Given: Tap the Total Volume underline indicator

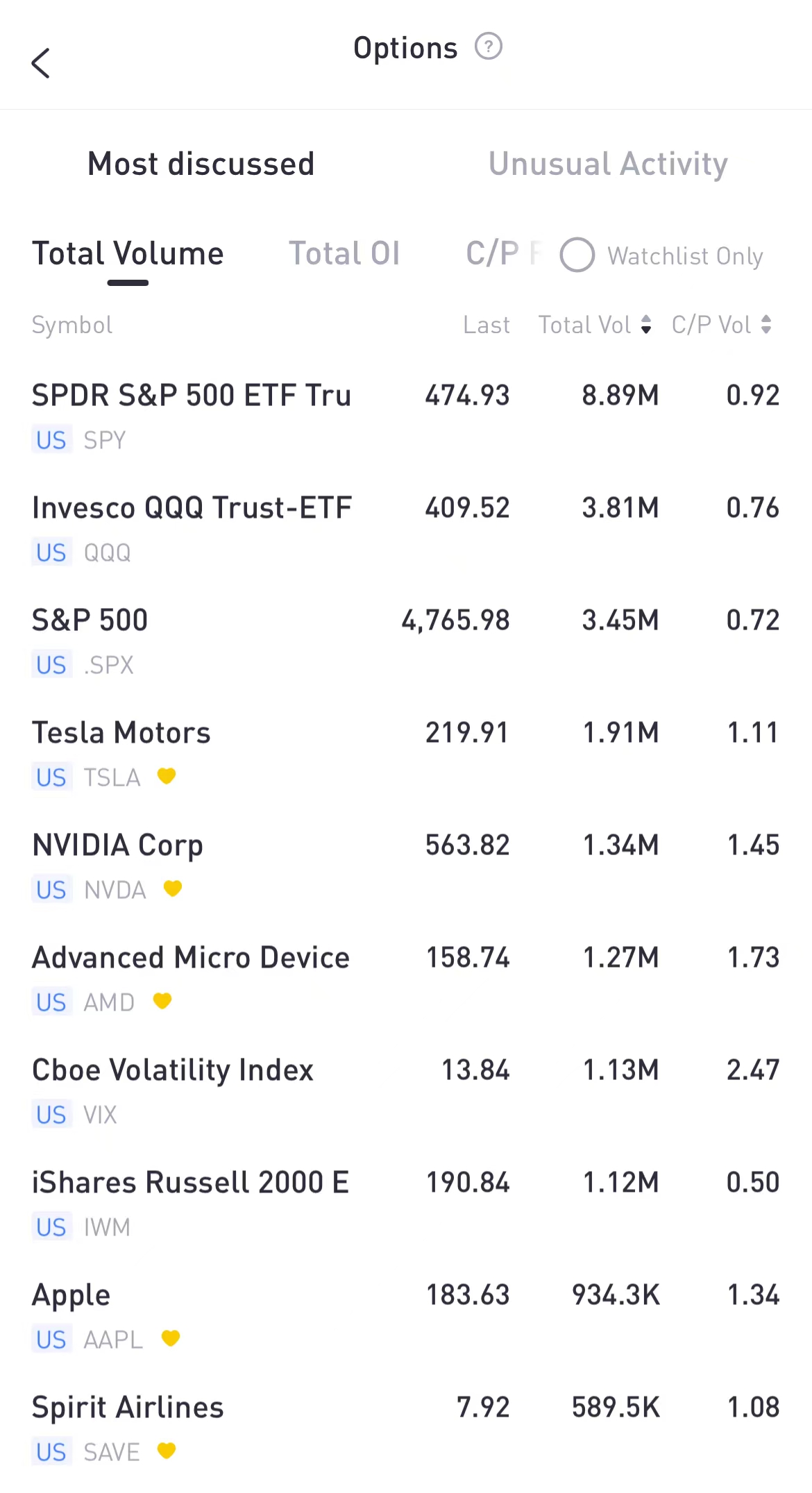Looking at the screenshot, I should click(x=128, y=282).
